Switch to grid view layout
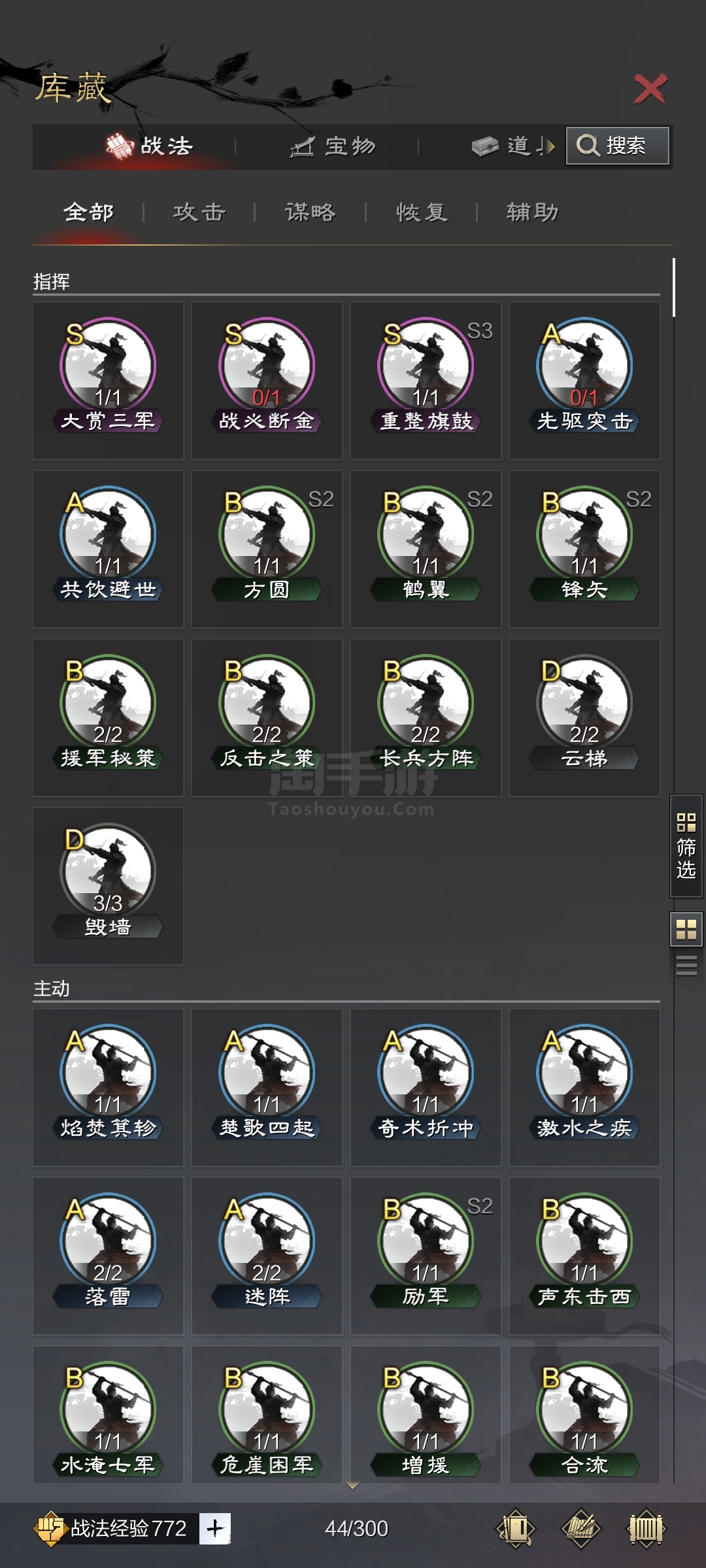The image size is (706, 1568). 686,929
